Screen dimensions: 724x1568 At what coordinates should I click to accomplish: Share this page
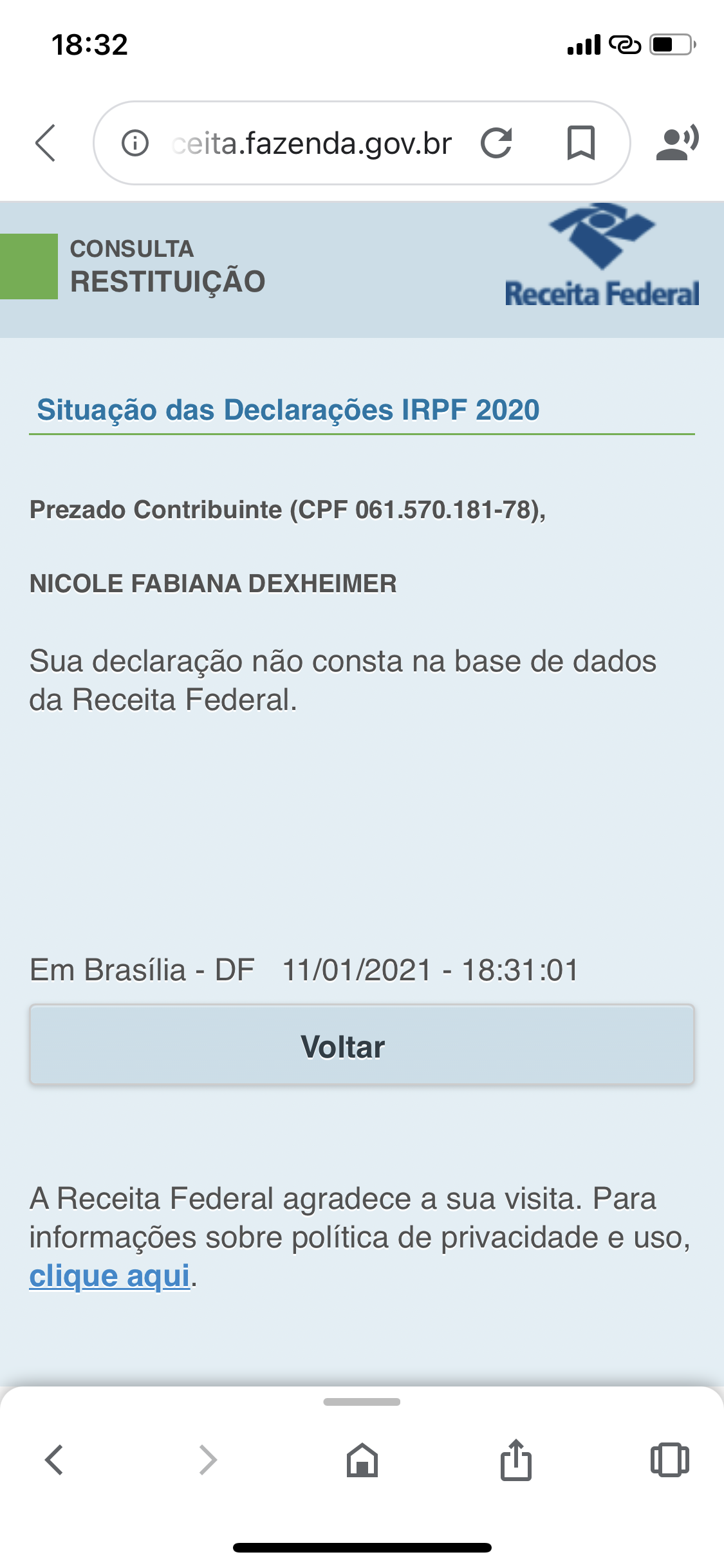pyautogui.click(x=516, y=1460)
